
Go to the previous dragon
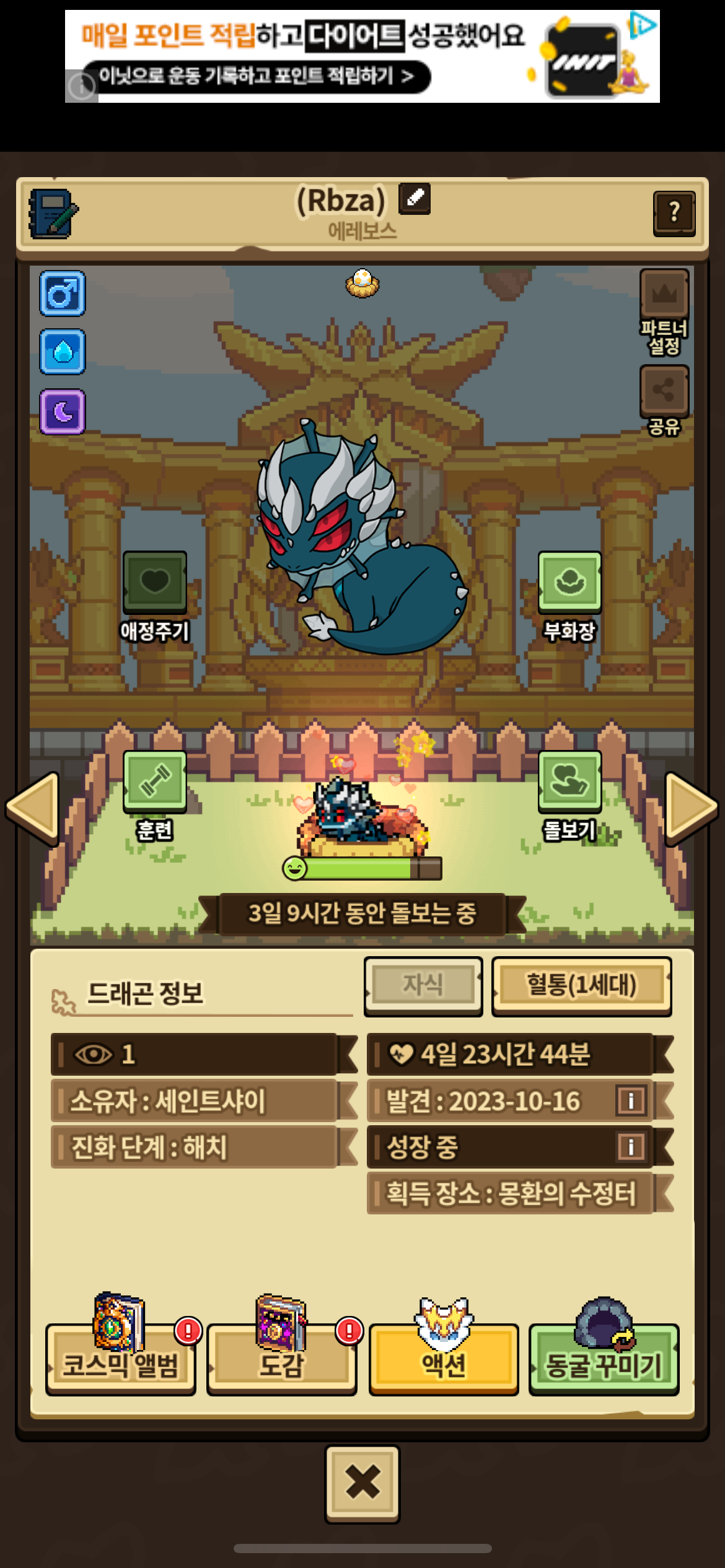pyautogui.click(x=33, y=808)
